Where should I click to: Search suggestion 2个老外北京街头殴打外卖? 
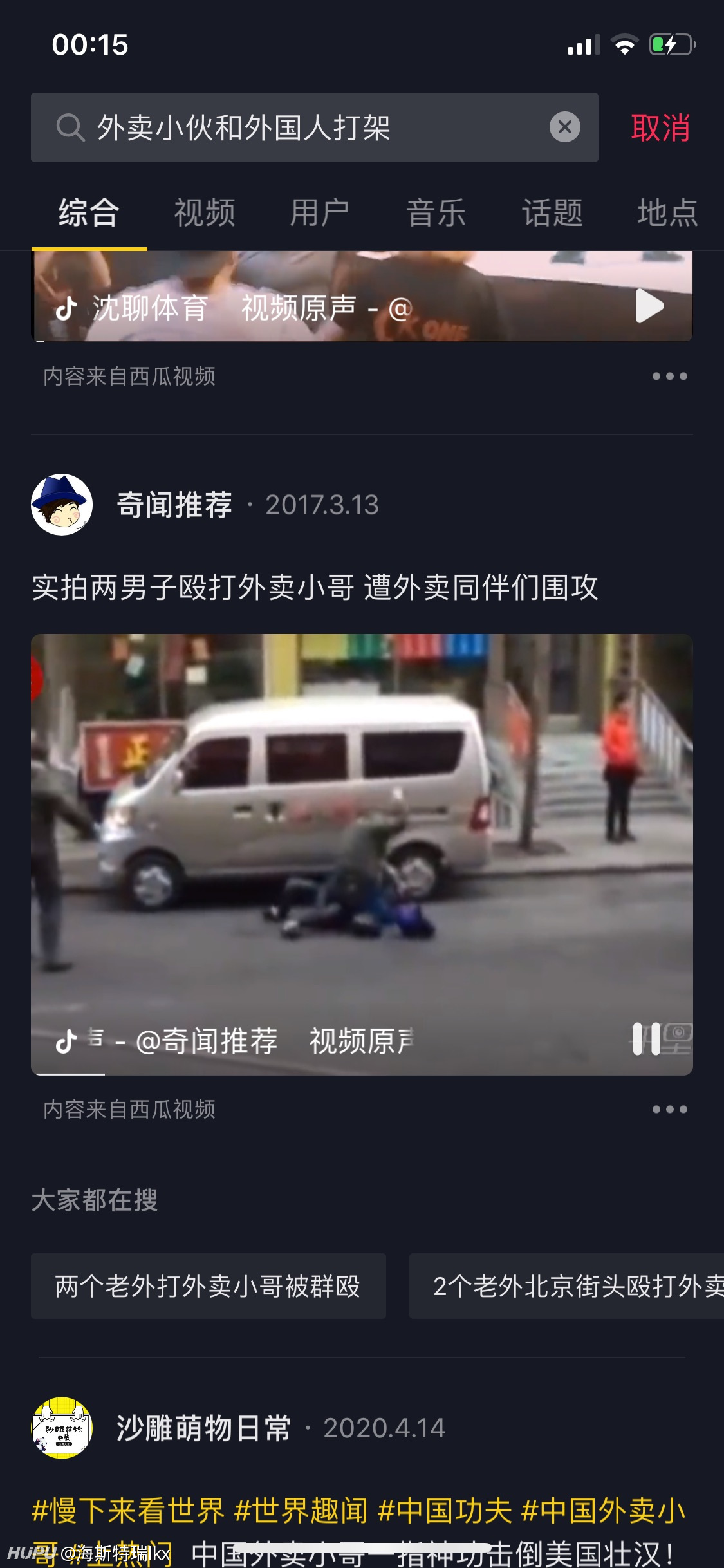tap(566, 1286)
